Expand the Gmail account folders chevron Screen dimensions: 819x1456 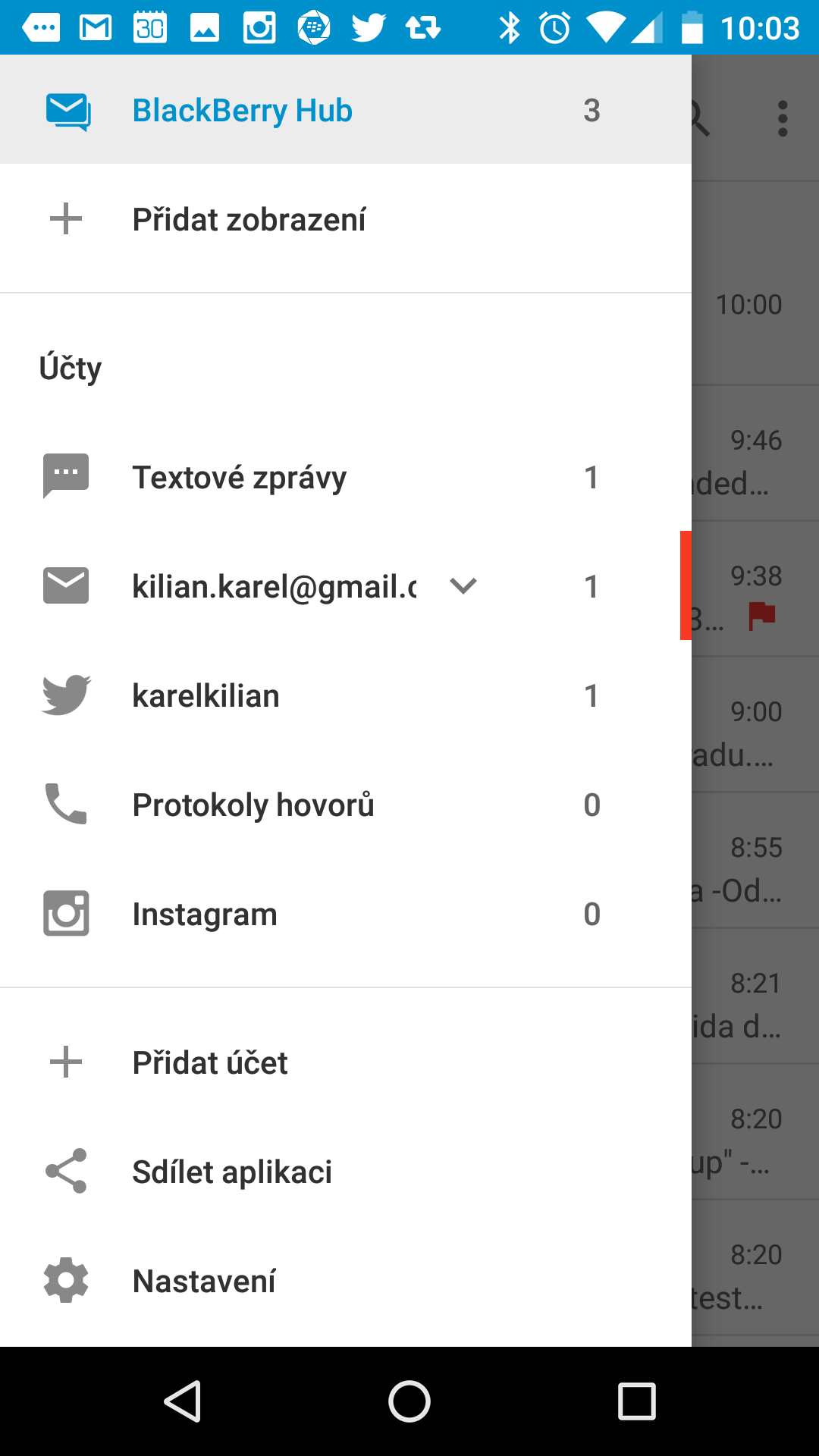[x=463, y=586]
